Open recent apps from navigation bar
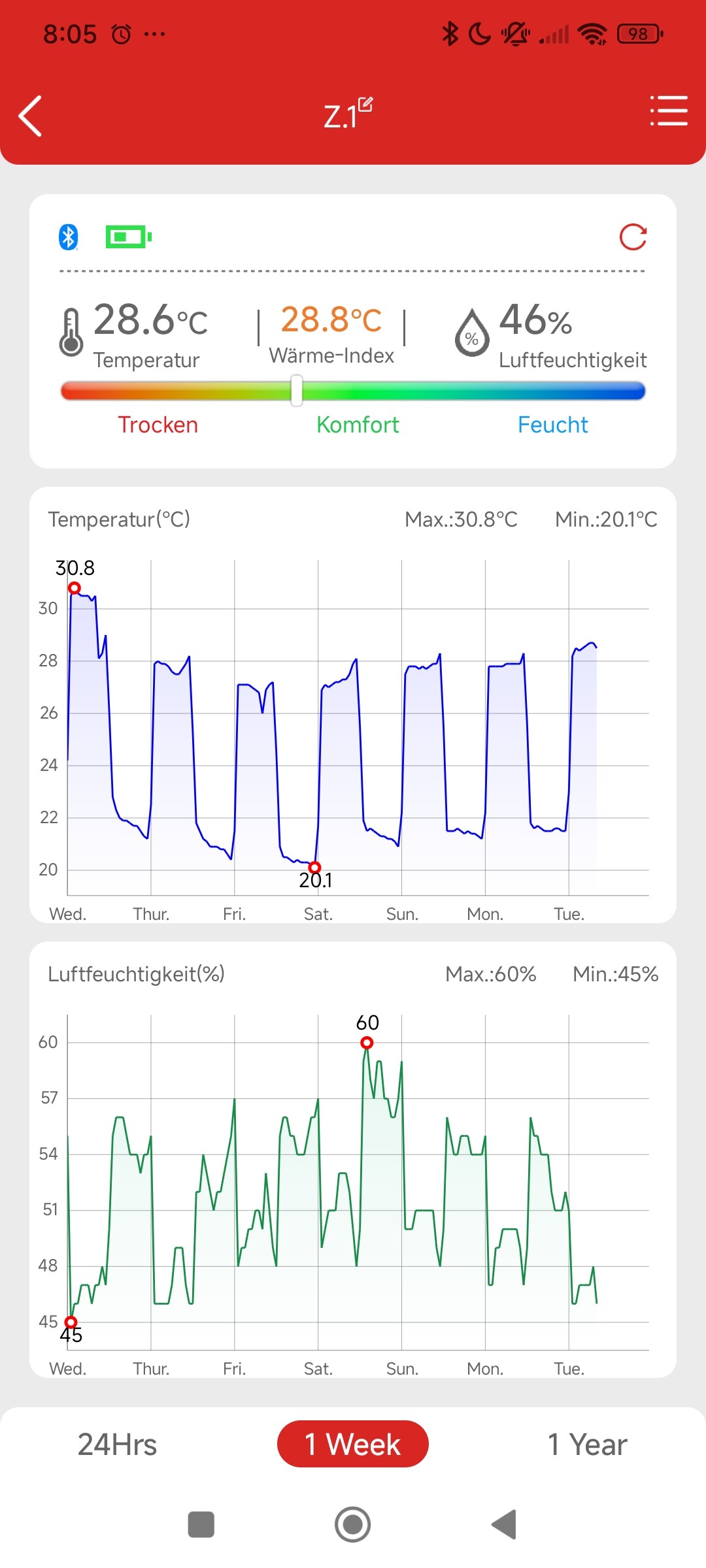 click(x=201, y=1525)
